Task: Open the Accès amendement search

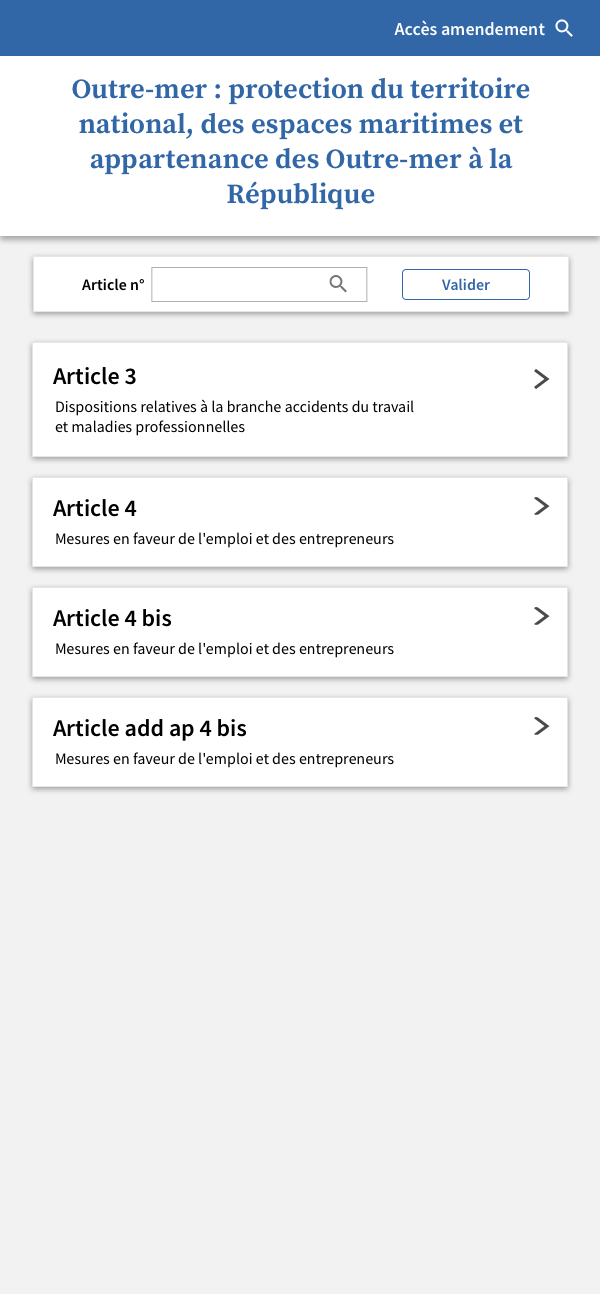Action: [484, 29]
